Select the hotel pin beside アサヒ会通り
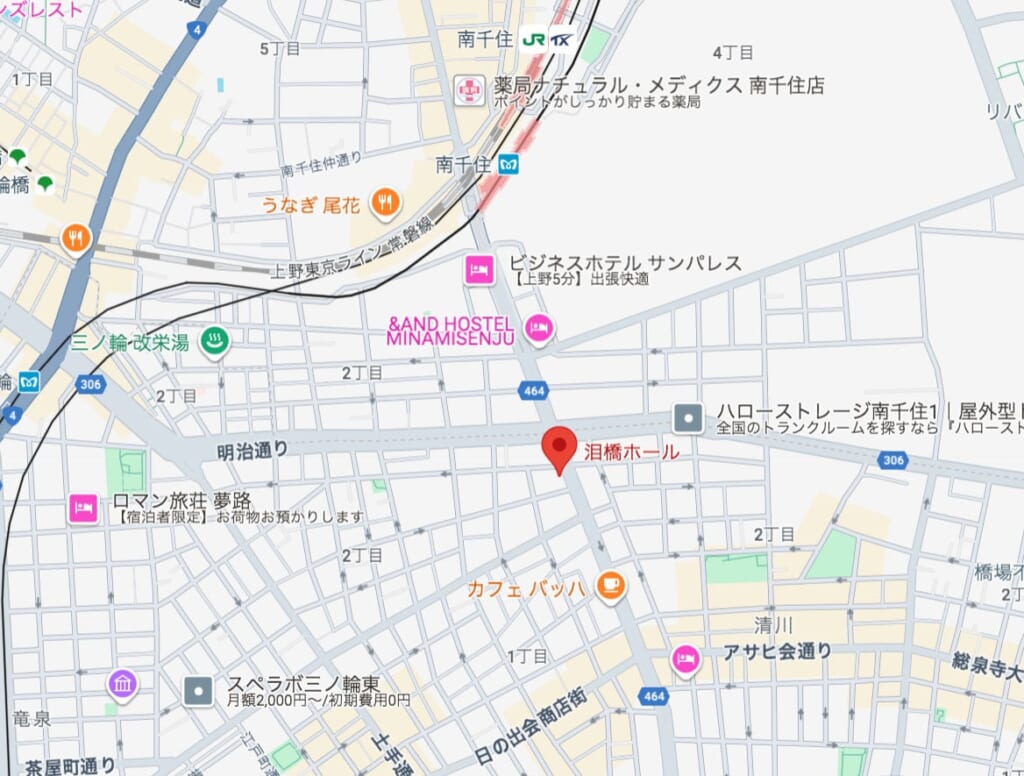1024x776 pixels. [x=685, y=659]
